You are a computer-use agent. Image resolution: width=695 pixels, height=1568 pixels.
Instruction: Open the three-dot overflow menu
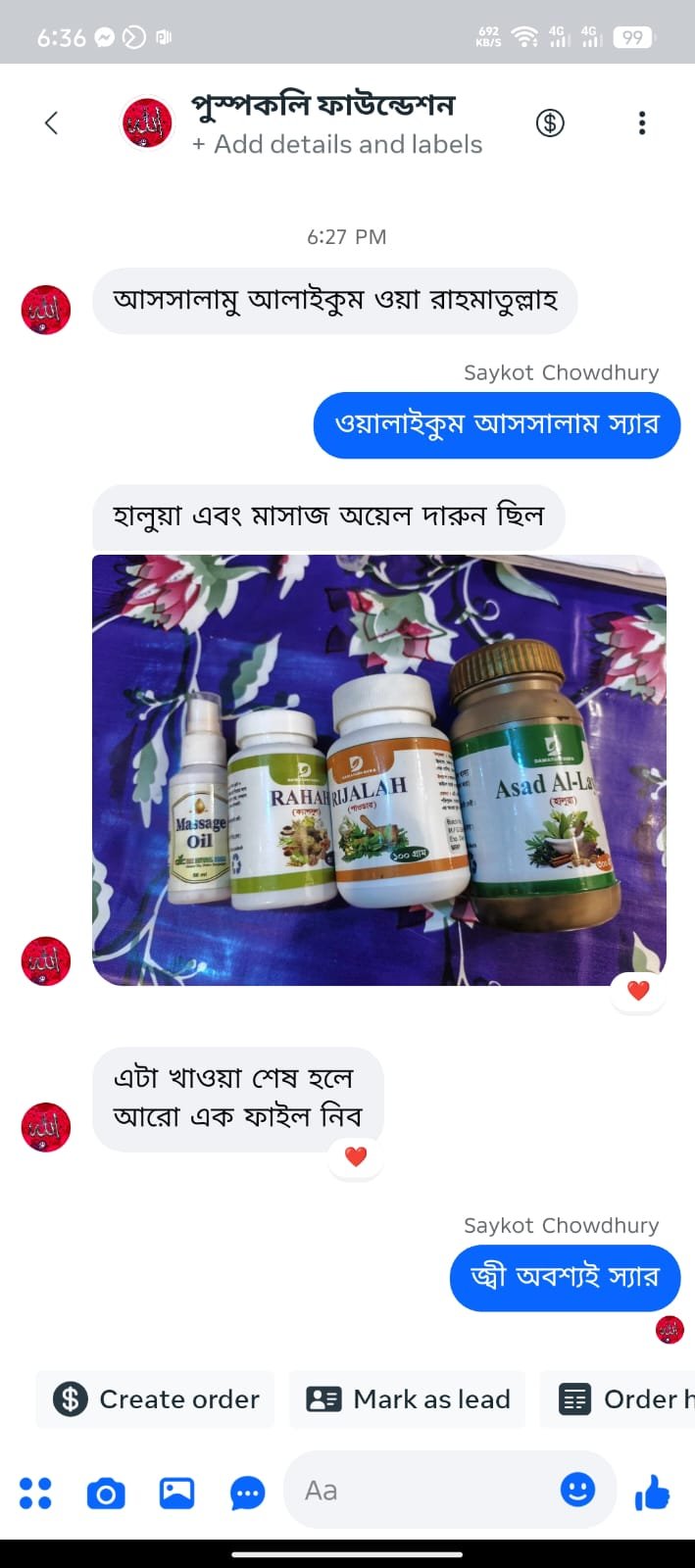pos(642,123)
